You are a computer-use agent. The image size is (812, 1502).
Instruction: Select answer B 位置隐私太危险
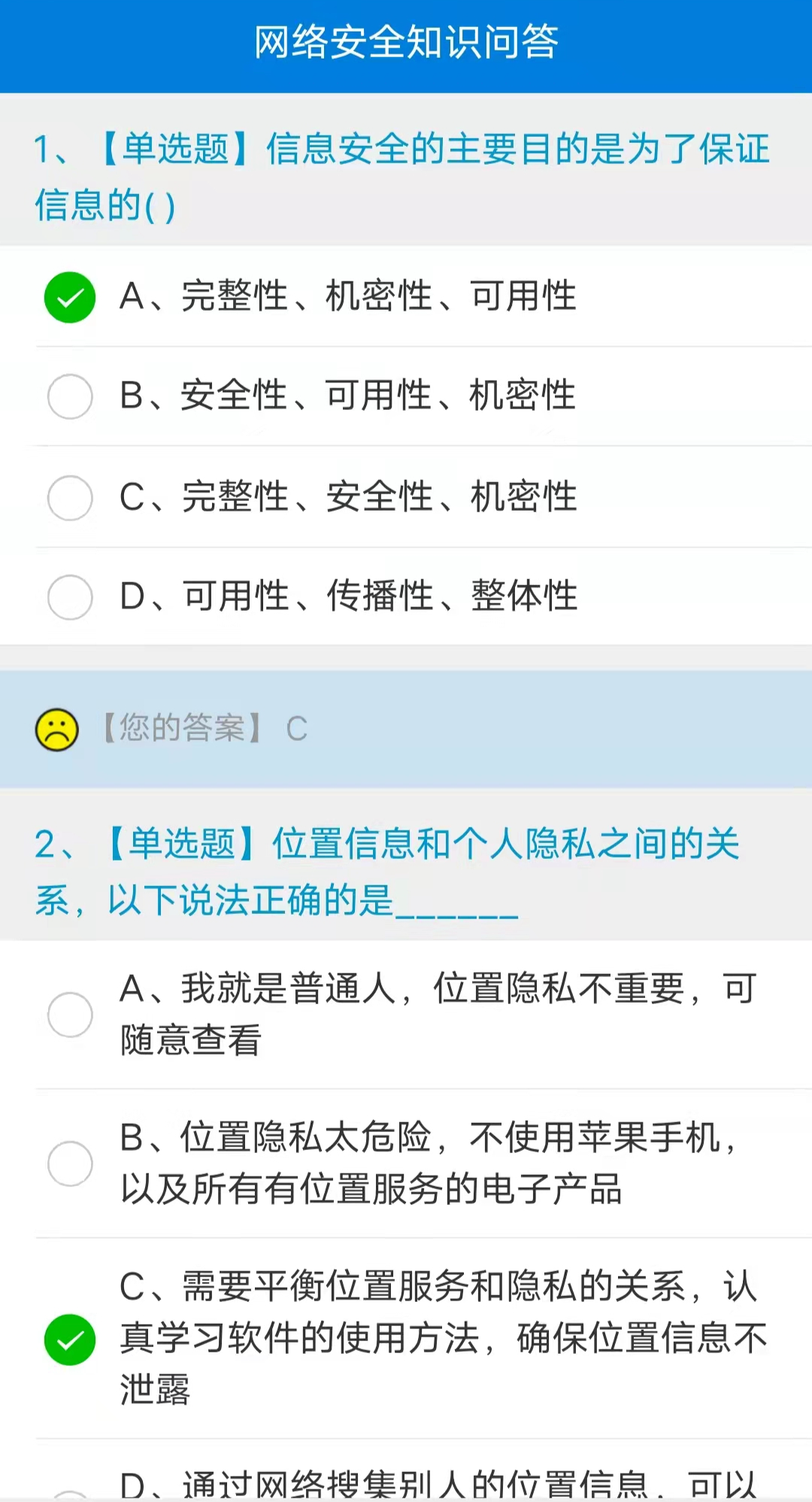pyautogui.click(x=406, y=1164)
